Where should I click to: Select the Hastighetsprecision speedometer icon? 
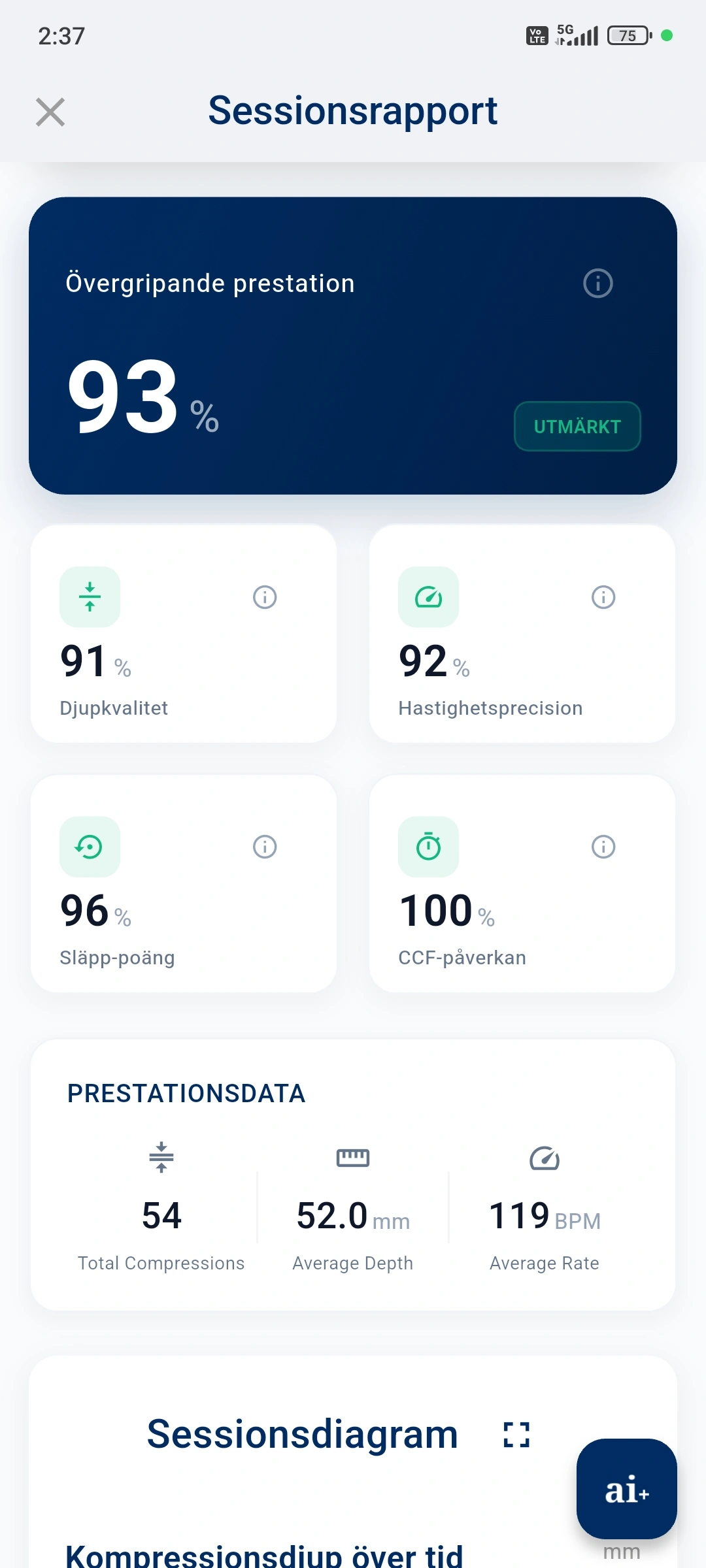pos(428,596)
